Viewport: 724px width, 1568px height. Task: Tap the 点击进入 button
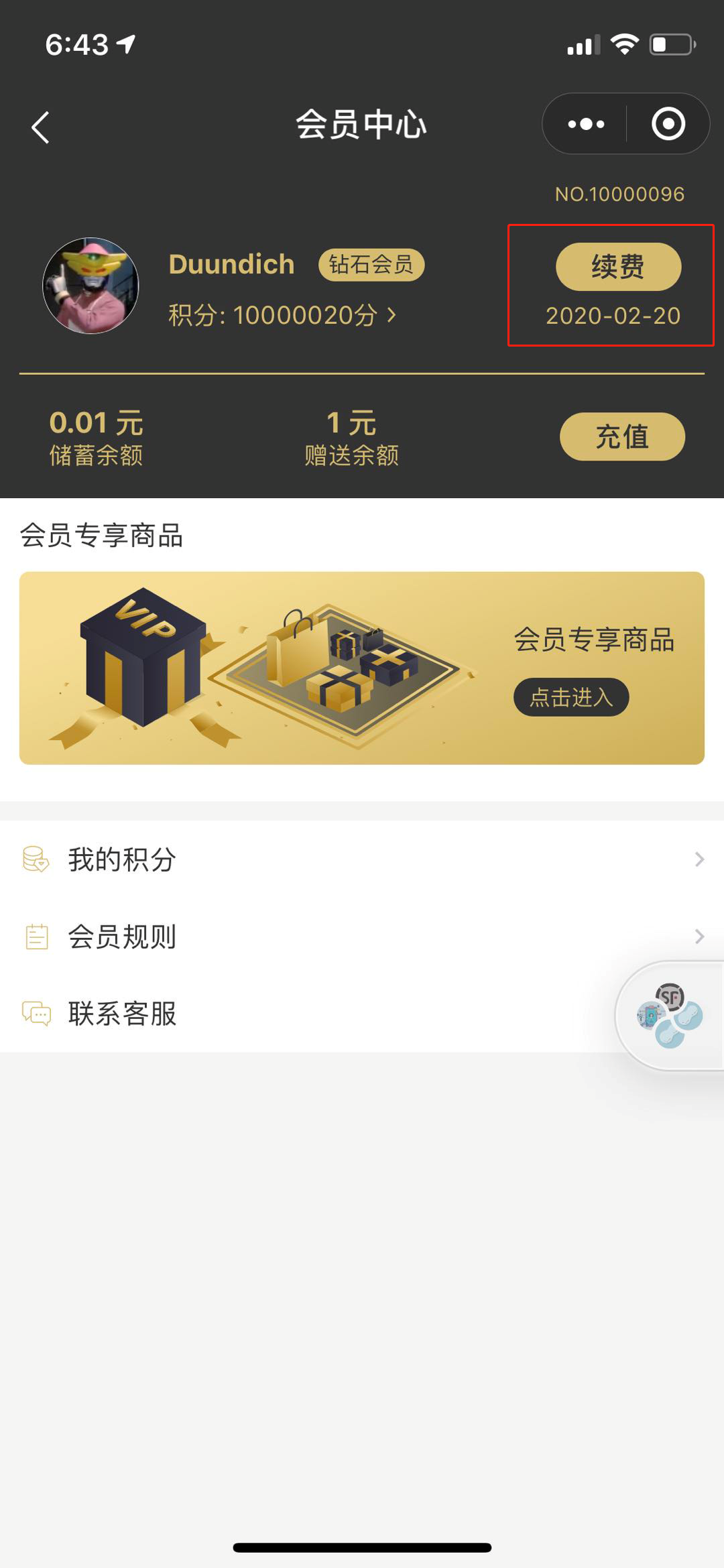point(571,697)
